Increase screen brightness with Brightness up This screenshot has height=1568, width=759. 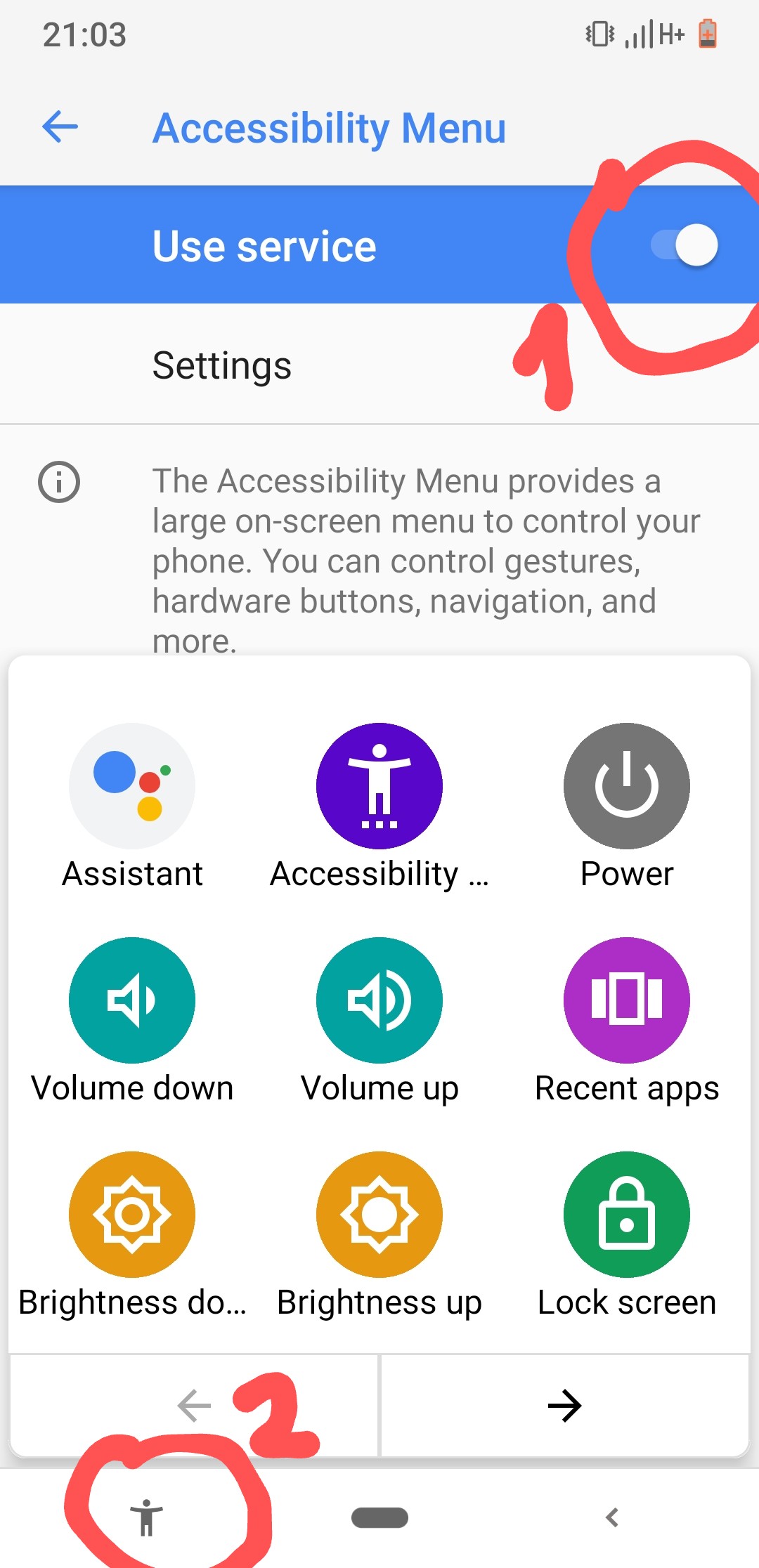point(379,1215)
